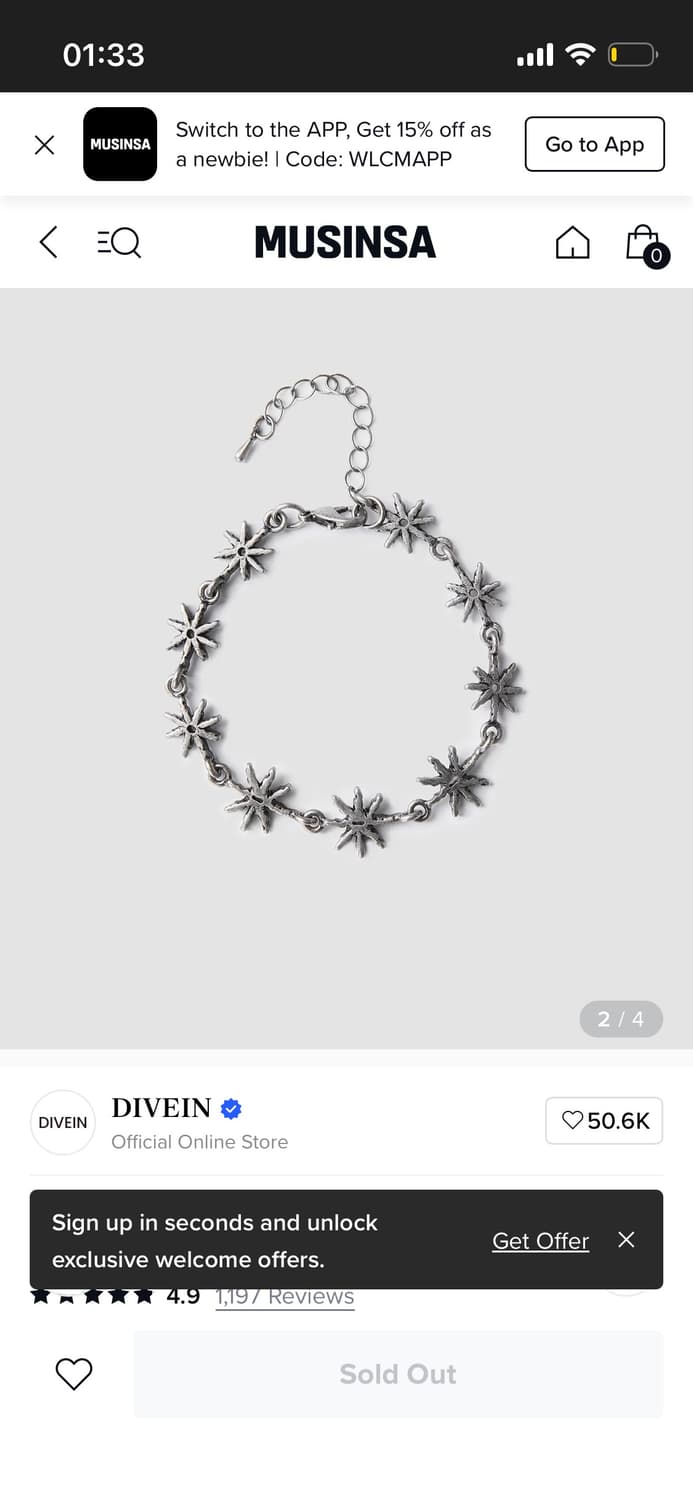Go back to the previous page

point(48,242)
